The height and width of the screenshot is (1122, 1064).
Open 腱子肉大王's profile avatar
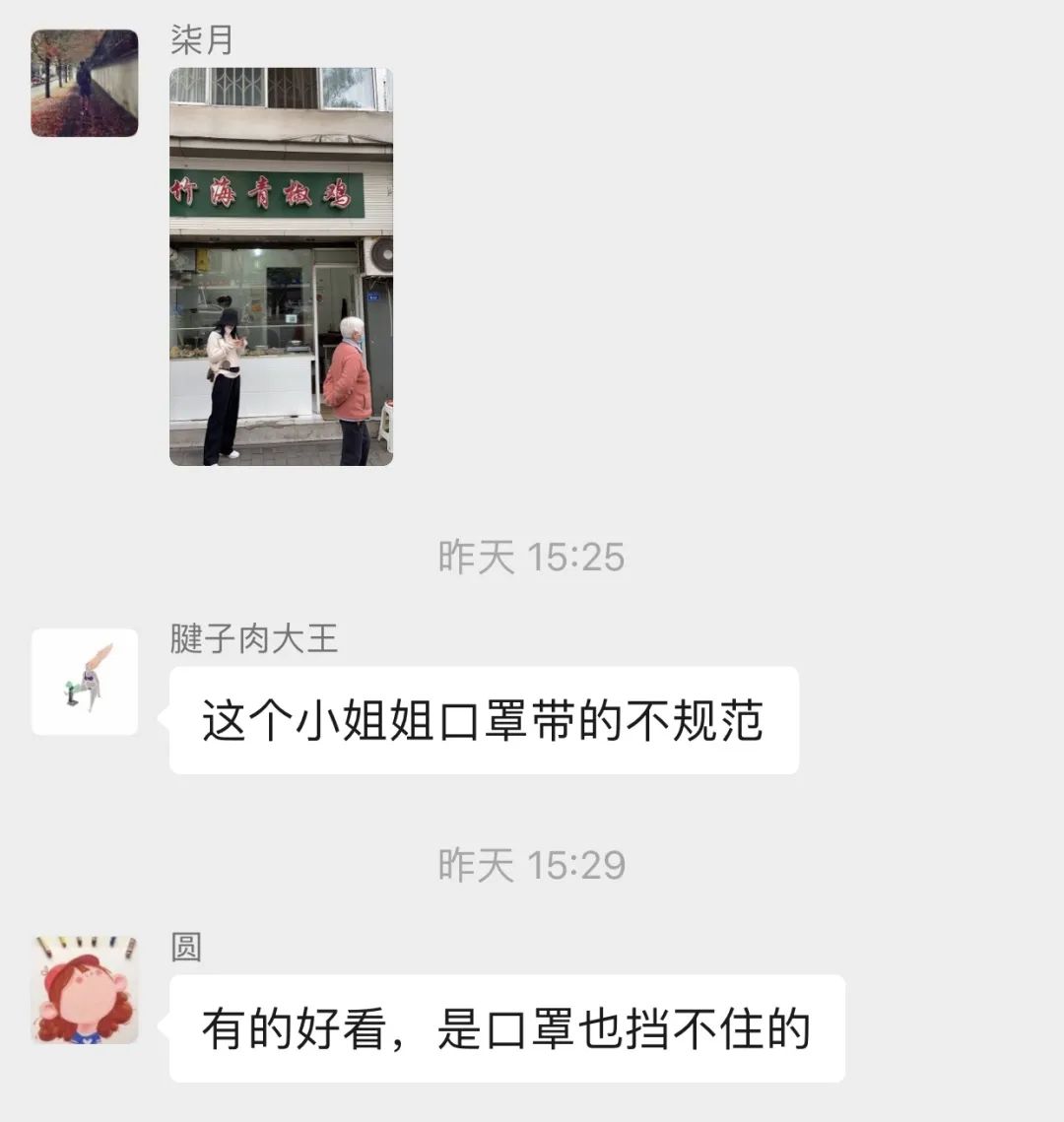[x=85, y=682]
